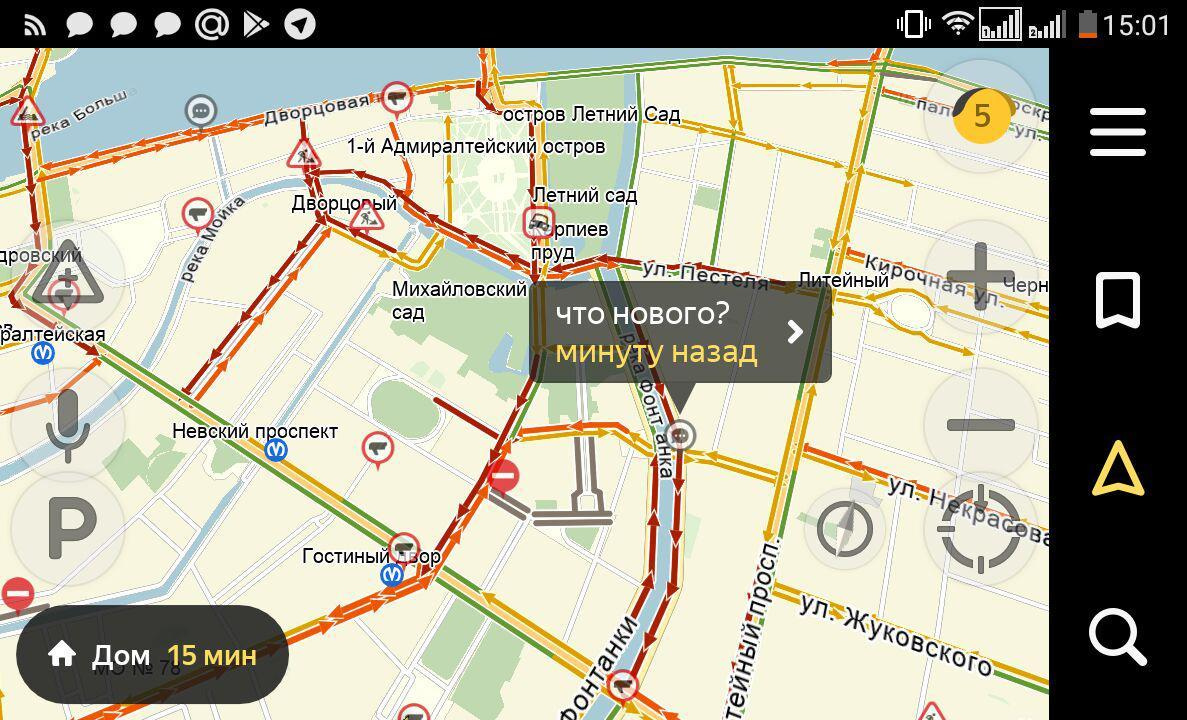Activate voice input with the microphone
Viewport: 1187px width, 720px height.
[x=67, y=425]
